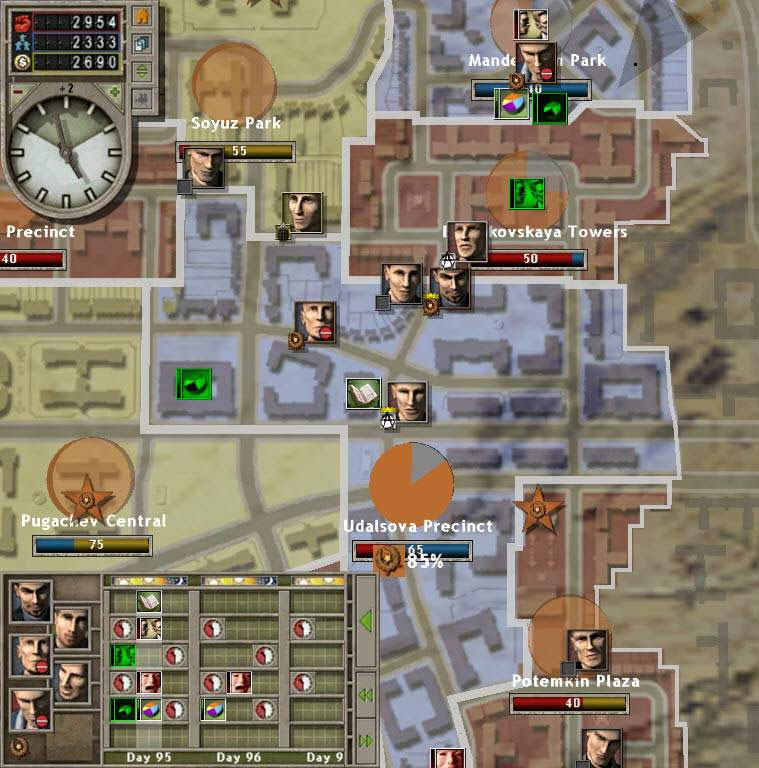Slow down game time with minus button
Screen dimensions: 759x768
click(17, 91)
